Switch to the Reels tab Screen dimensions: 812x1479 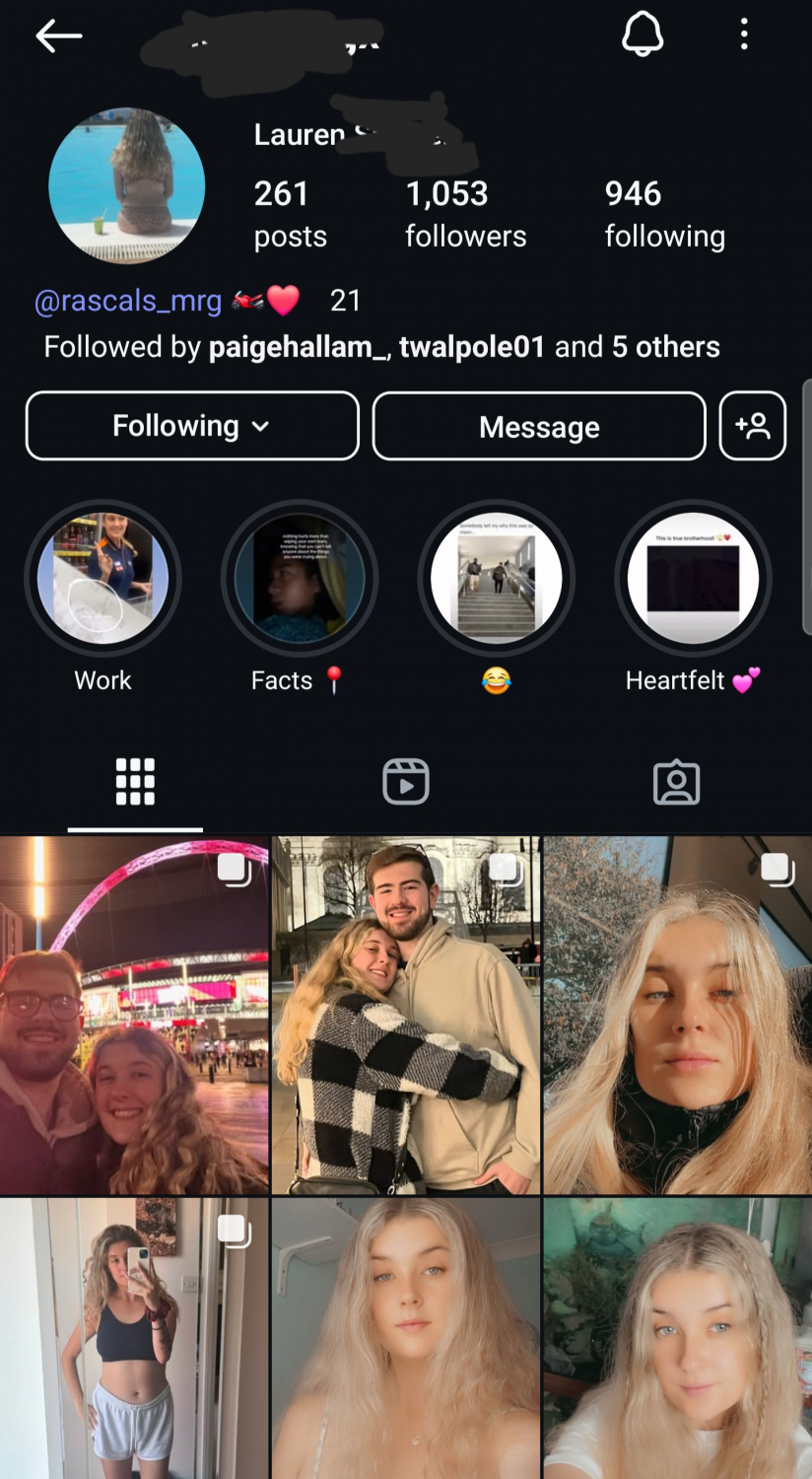pyautogui.click(x=406, y=783)
